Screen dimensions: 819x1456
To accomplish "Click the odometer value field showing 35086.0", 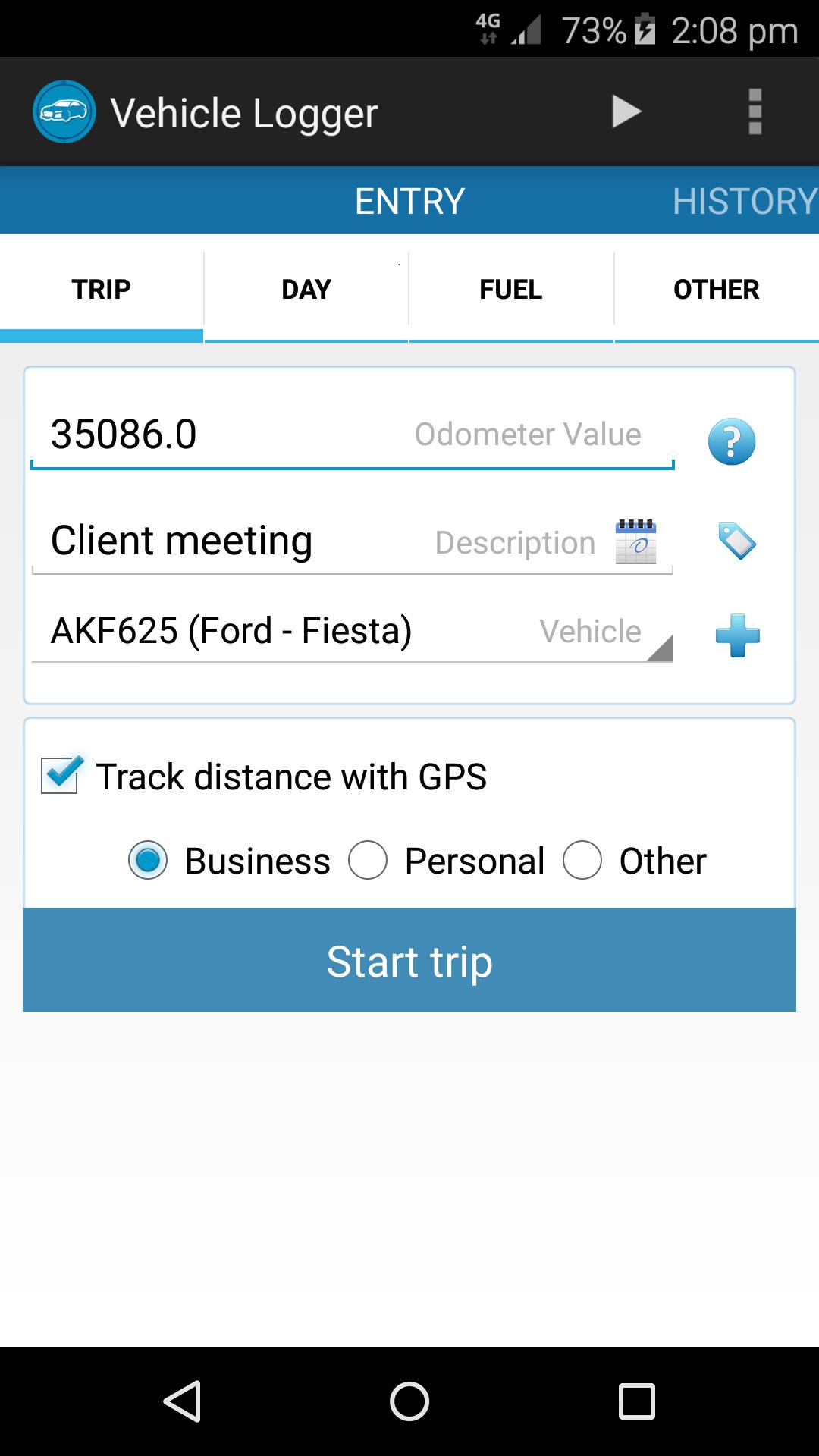I will [227, 434].
